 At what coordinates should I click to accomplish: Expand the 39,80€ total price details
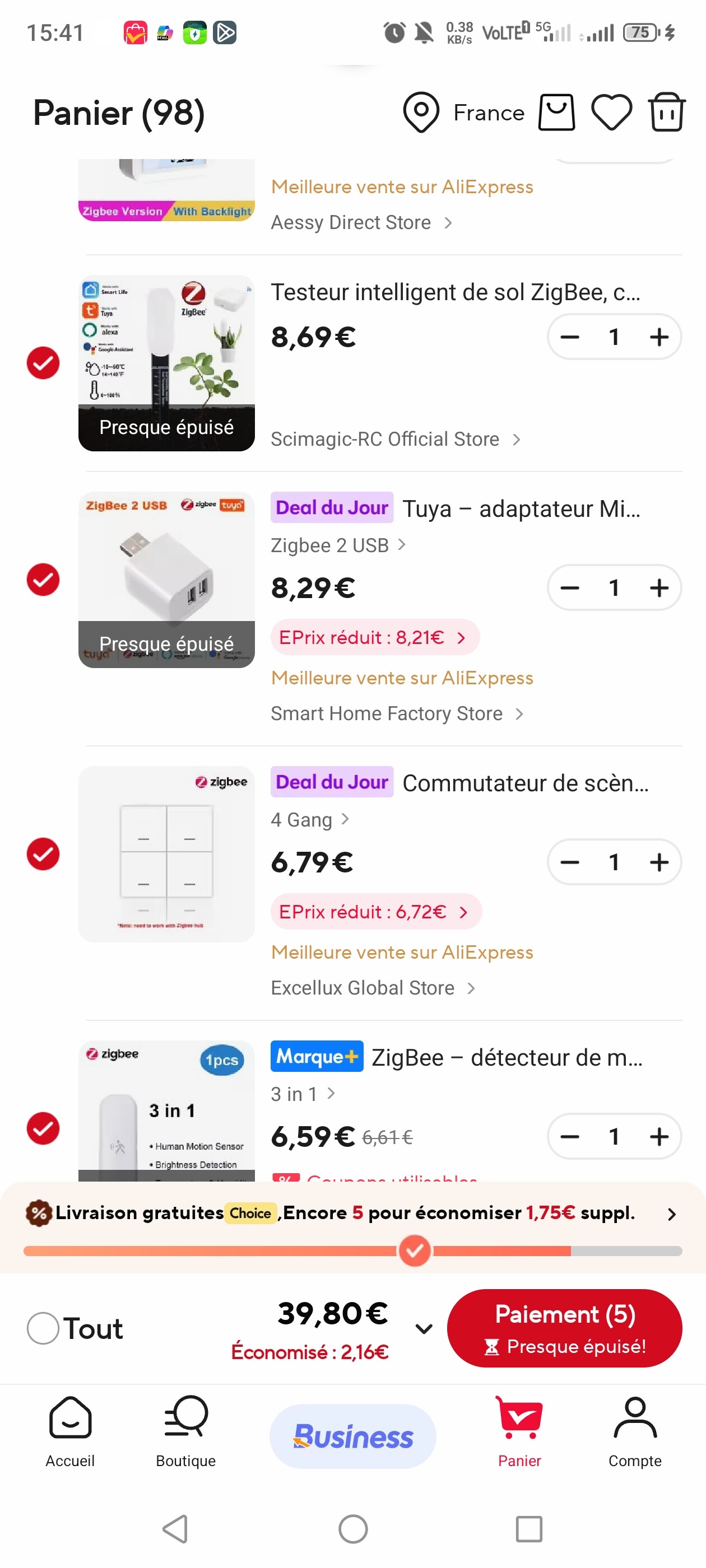click(x=424, y=1329)
